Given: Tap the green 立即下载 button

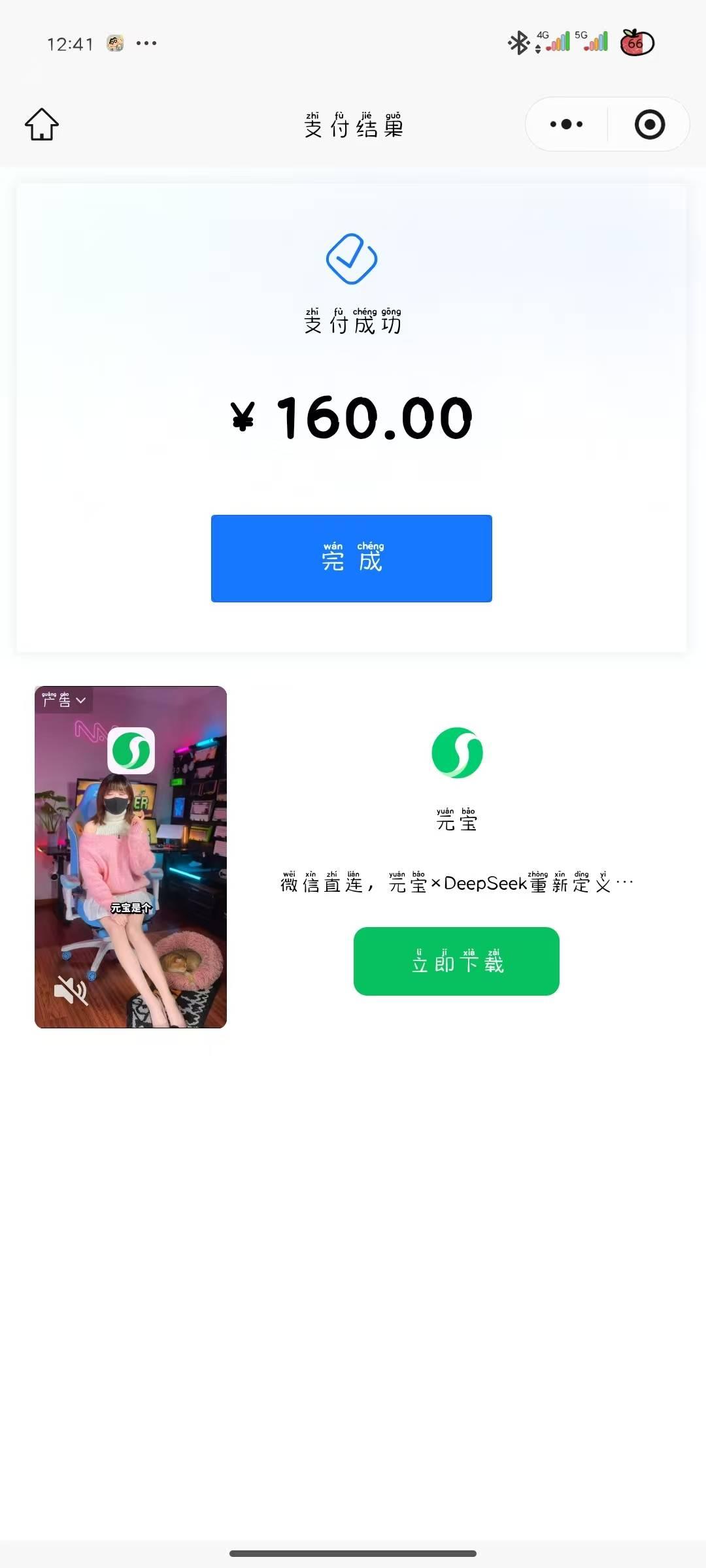Looking at the screenshot, I should coord(456,962).
